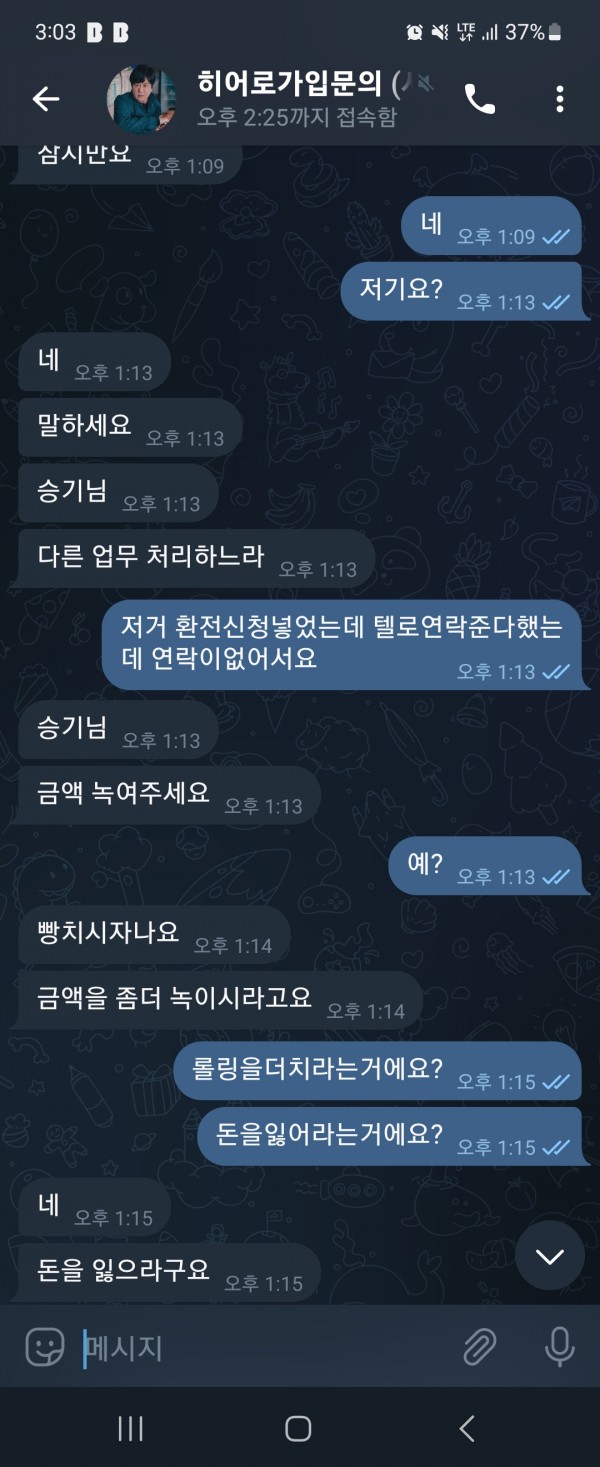This screenshot has width=600, height=1467.
Task: Open the emoji sticker picker
Action: pyautogui.click(x=45, y=1348)
